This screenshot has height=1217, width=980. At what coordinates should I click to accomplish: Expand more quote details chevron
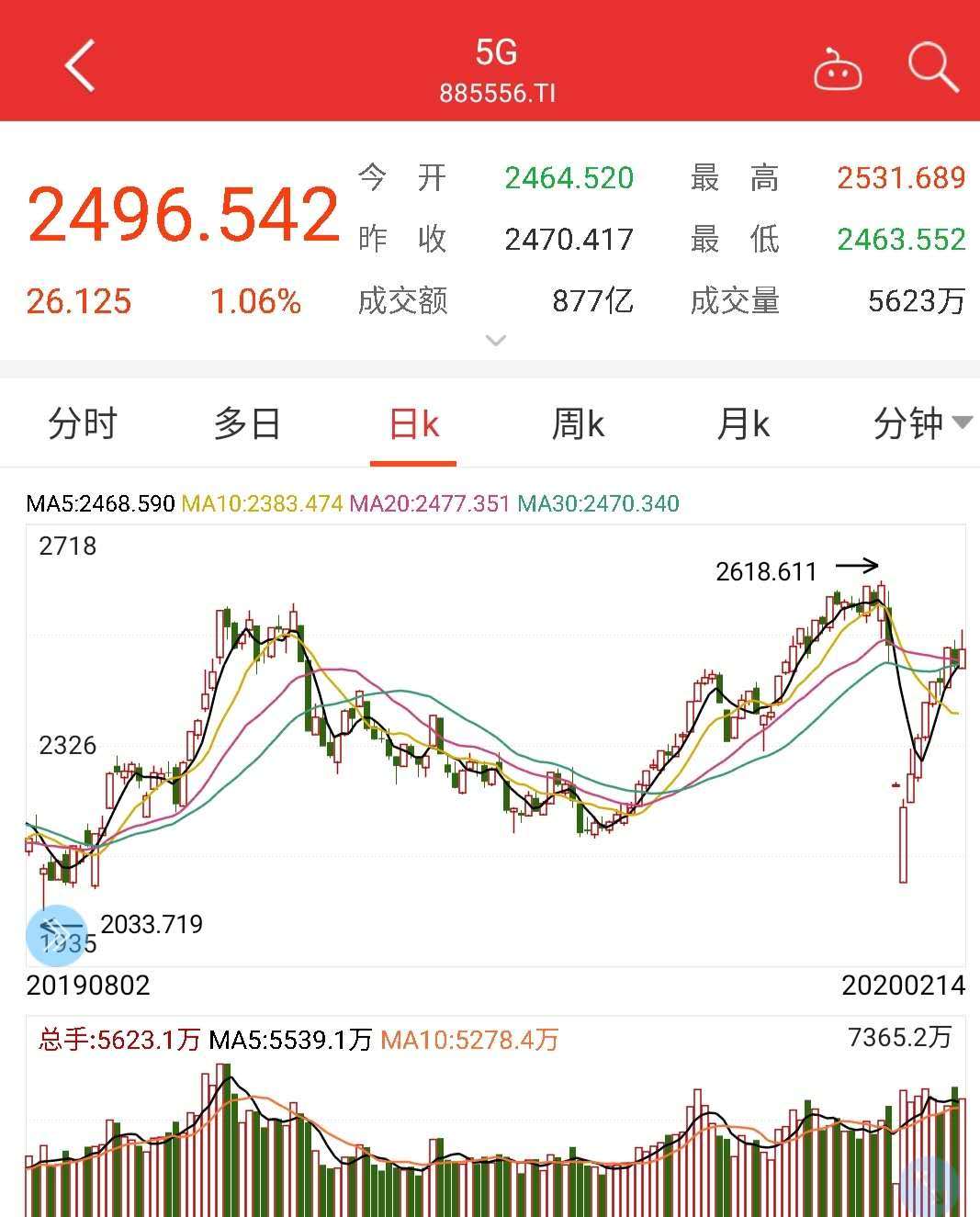(495, 341)
